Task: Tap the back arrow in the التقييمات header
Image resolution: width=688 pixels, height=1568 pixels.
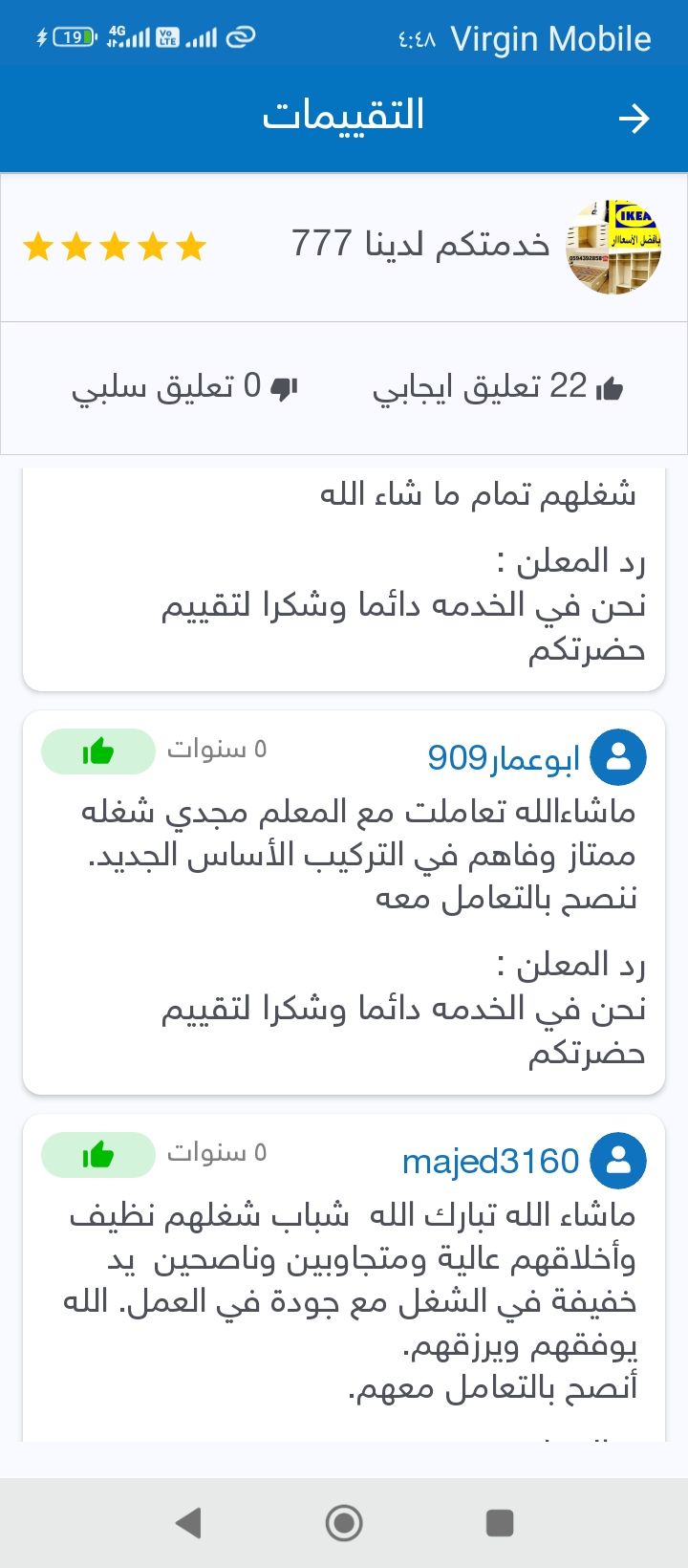Action: (634, 117)
